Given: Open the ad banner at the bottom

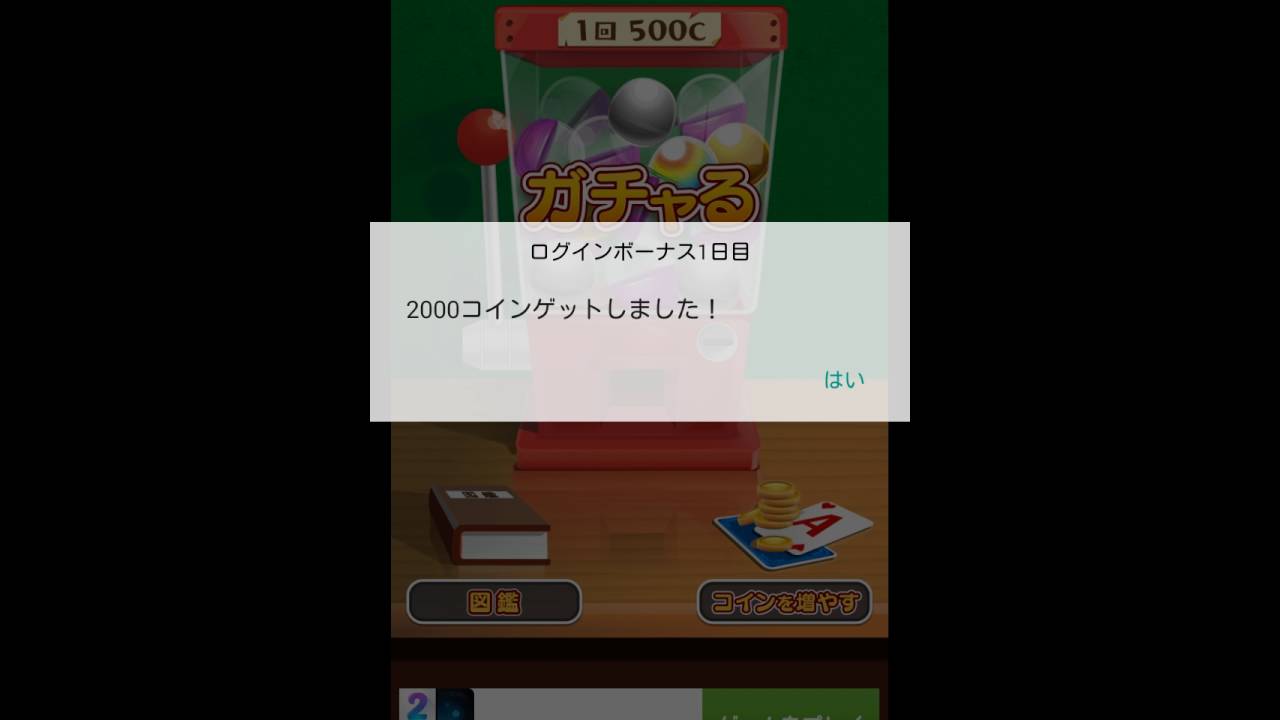Looking at the screenshot, I should click(x=640, y=704).
